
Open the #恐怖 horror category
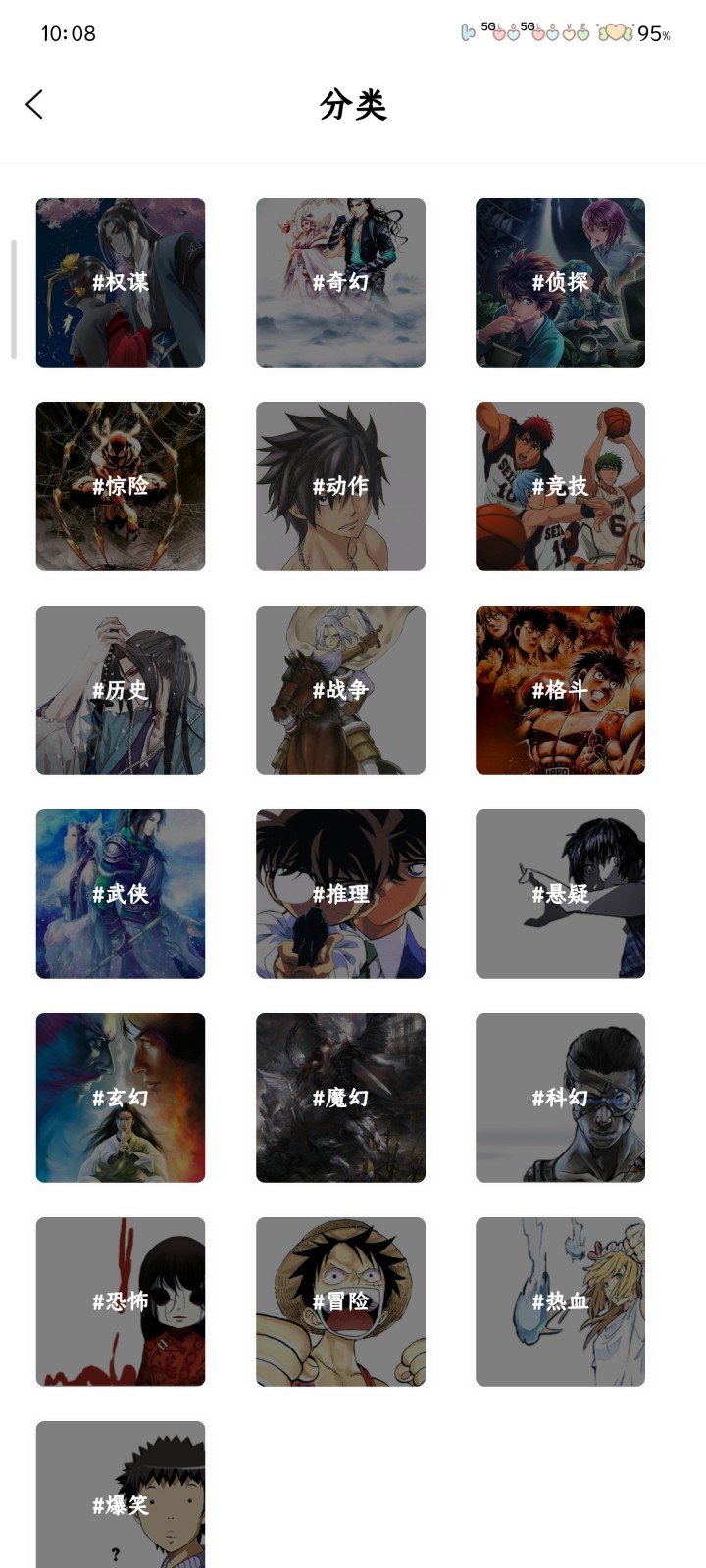coord(120,1301)
